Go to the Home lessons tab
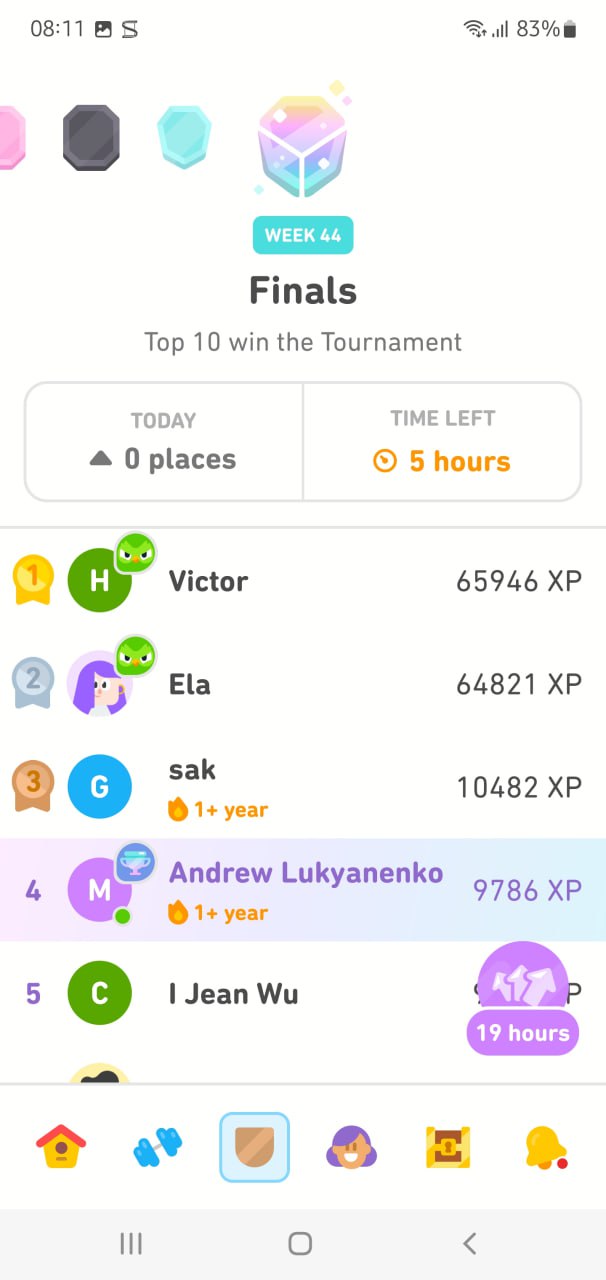 tap(61, 1146)
